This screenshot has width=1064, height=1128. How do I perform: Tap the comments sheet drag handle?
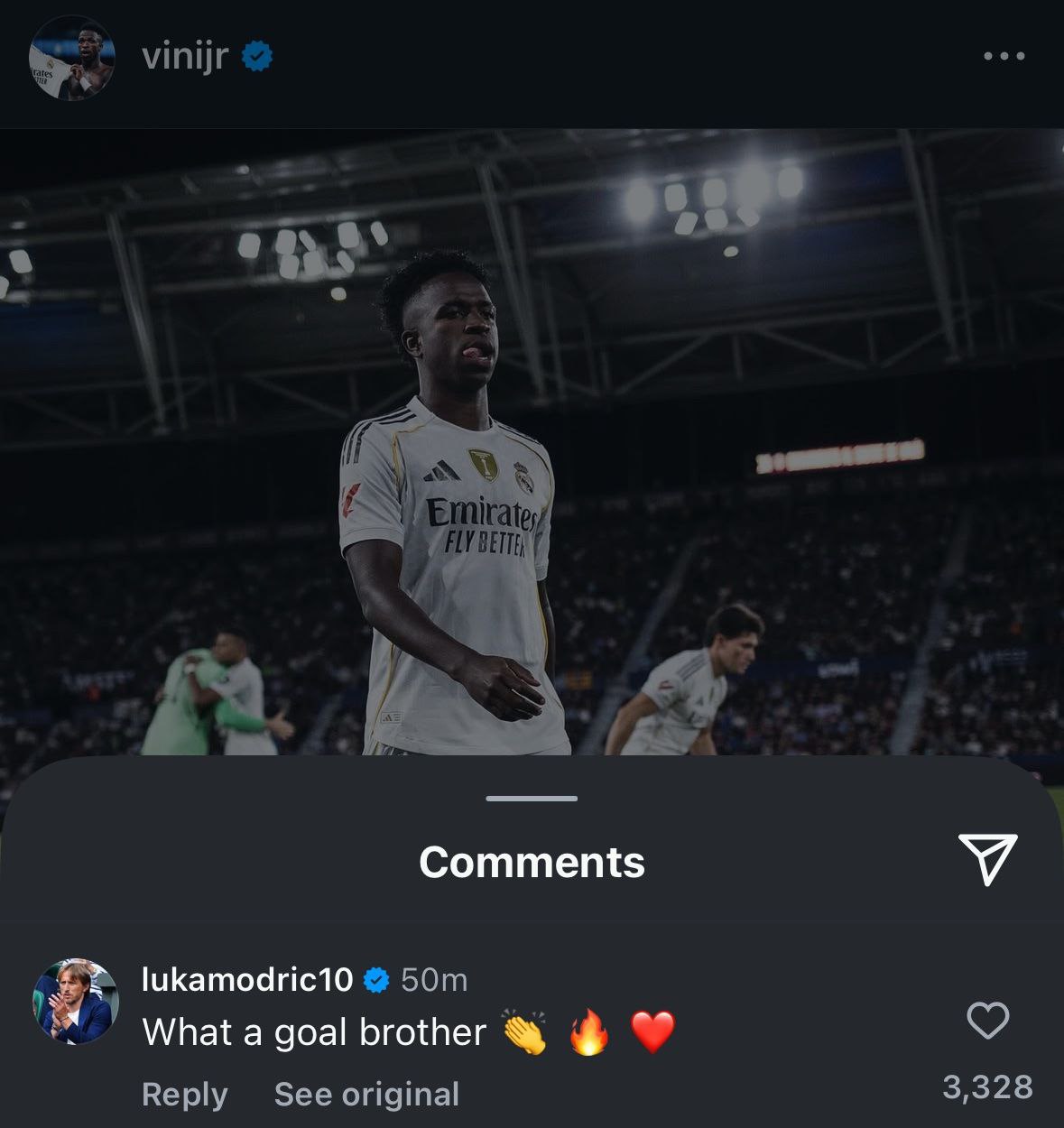pos(532,799)
